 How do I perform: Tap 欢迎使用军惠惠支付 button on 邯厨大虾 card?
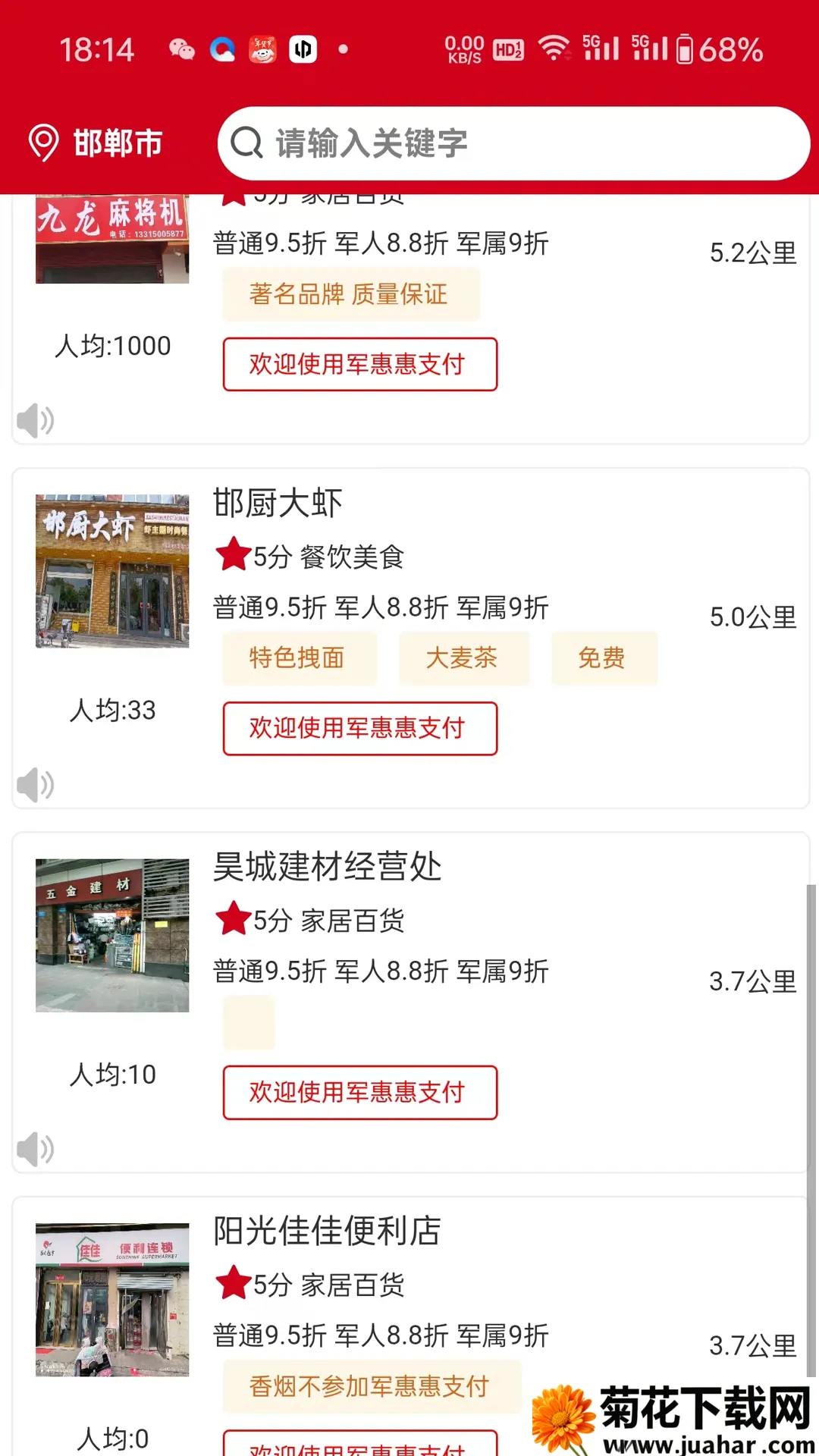coord(359,728)
